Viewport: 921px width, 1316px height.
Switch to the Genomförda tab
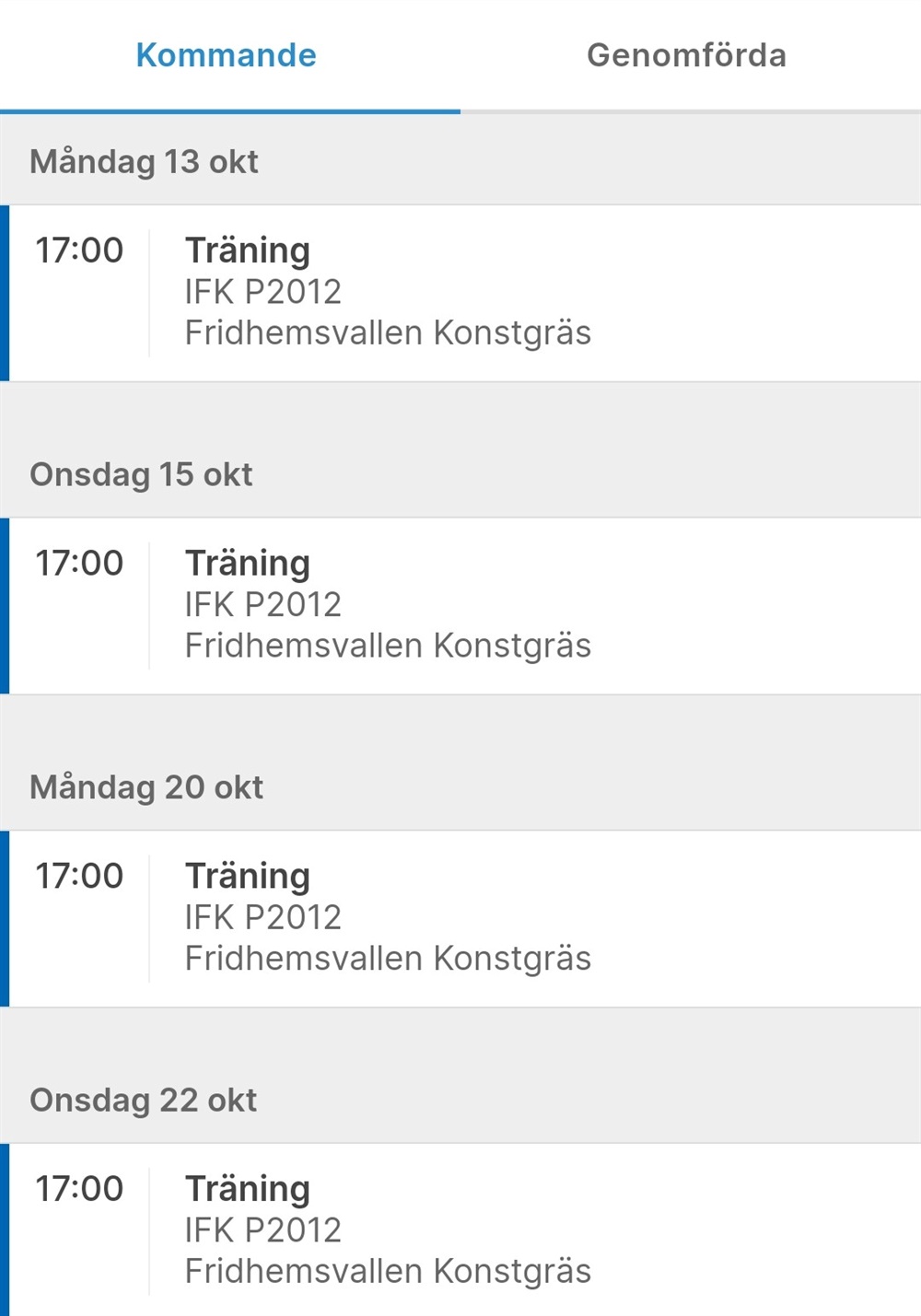tap(686, 55)
